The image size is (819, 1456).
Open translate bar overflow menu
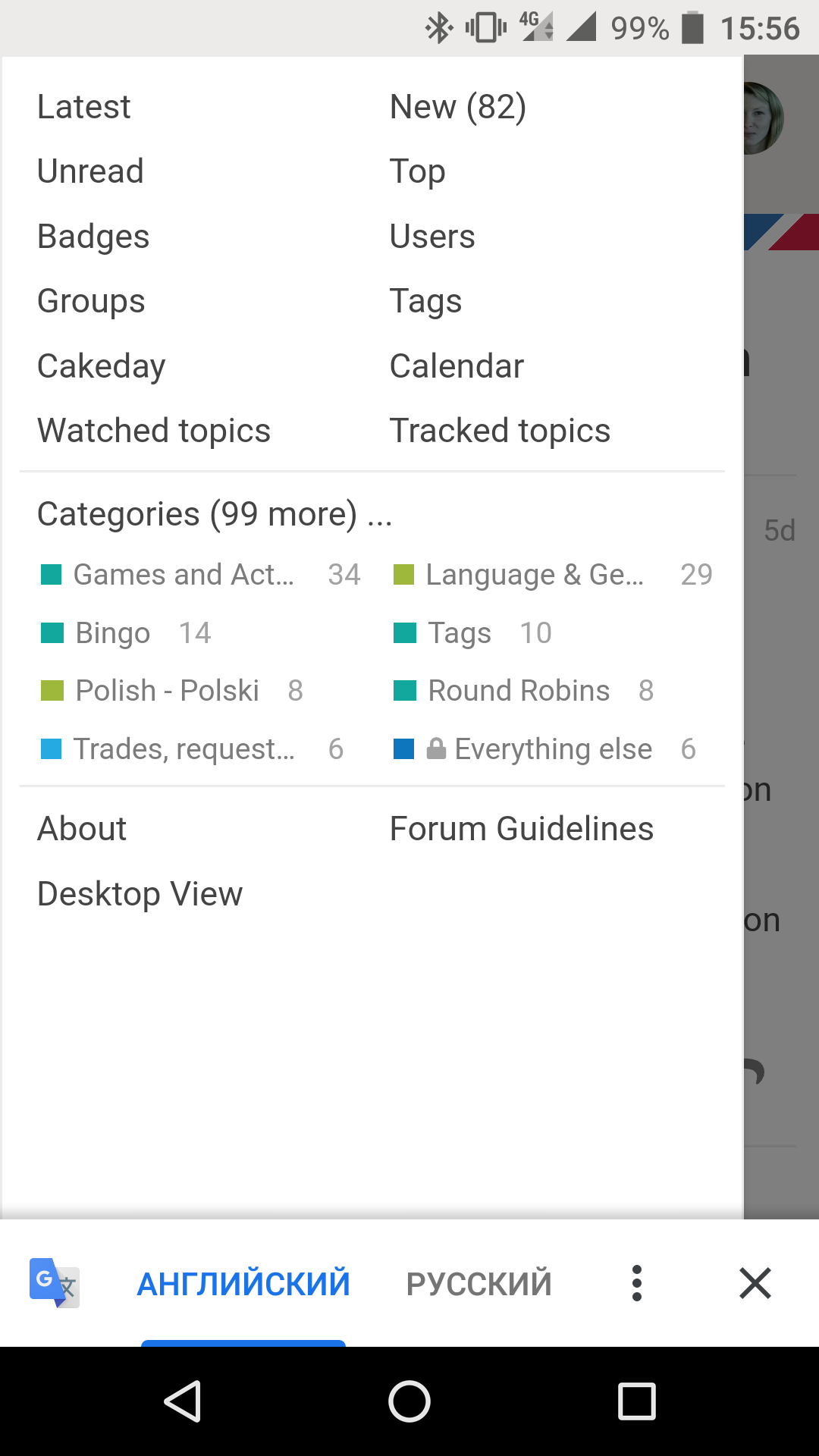(x=637, y=1283)
